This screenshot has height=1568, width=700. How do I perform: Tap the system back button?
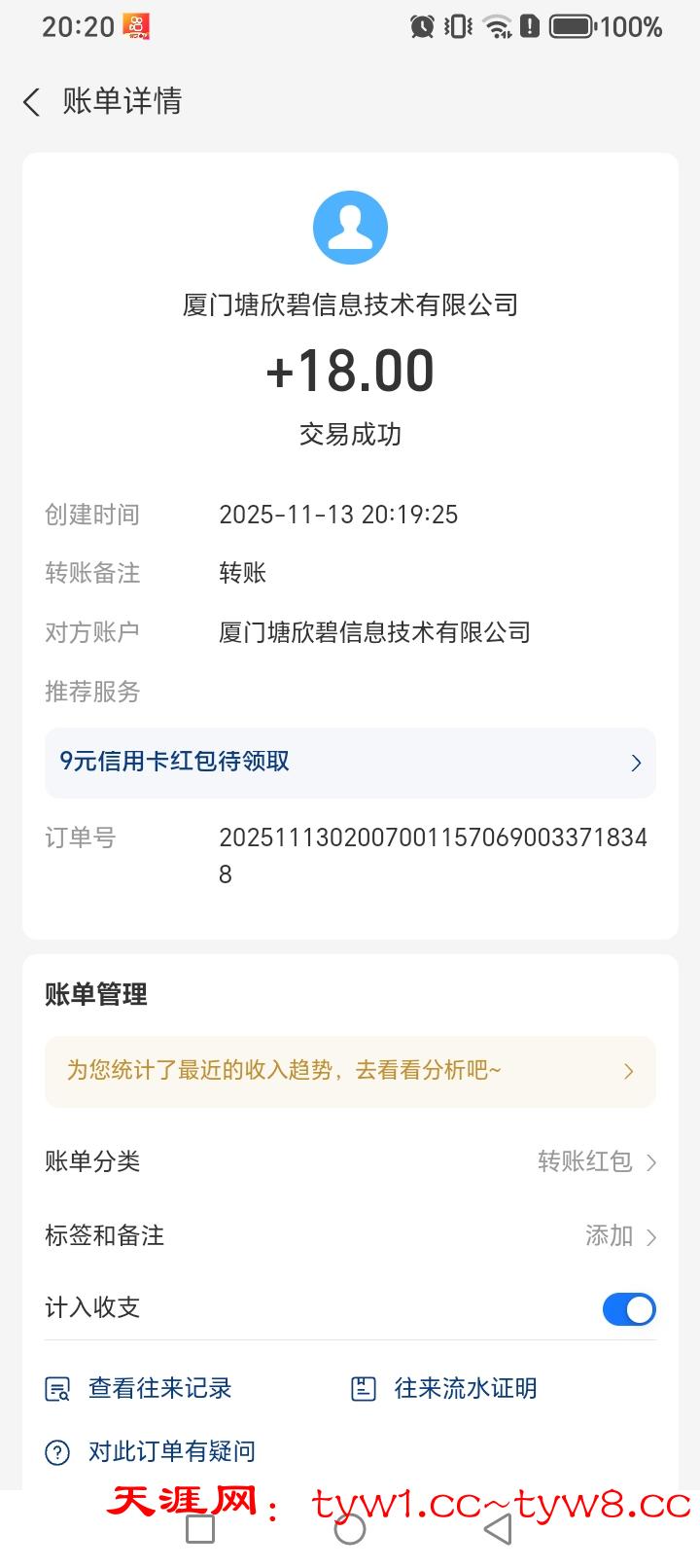[x=498, y=1530]
